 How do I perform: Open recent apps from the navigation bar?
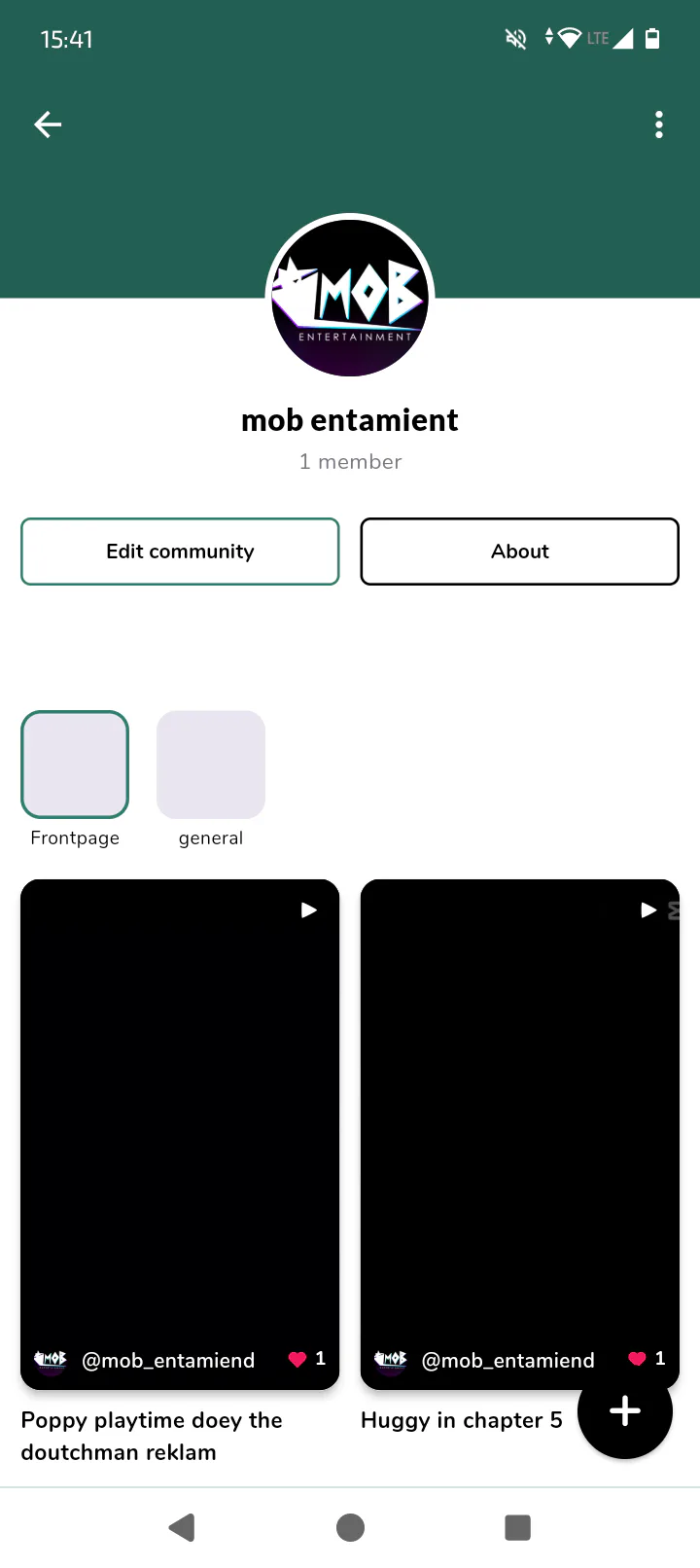(517, 1527)
